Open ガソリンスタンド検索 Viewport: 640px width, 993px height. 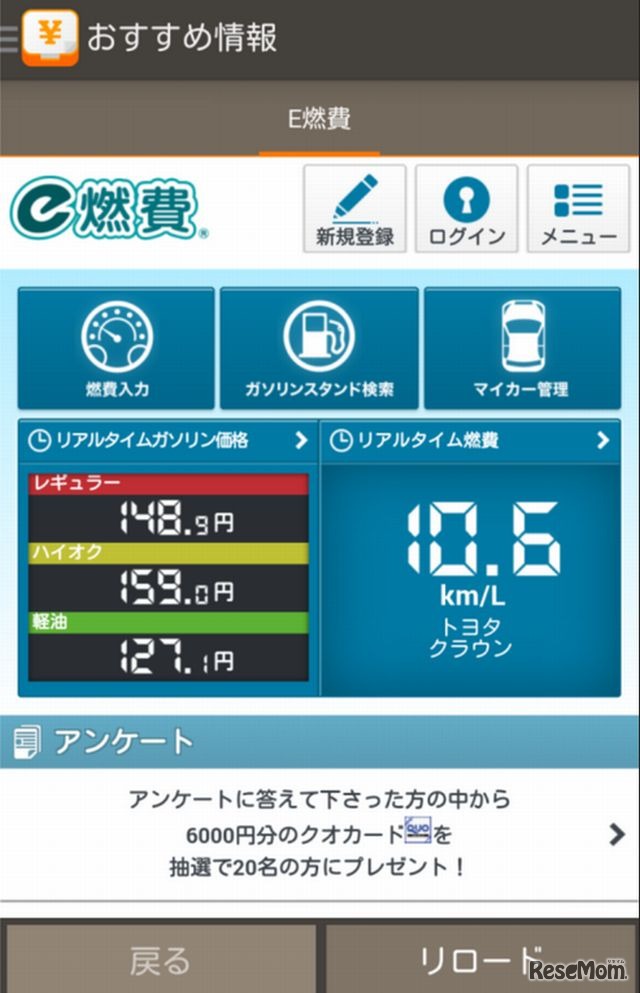point(320,348)
